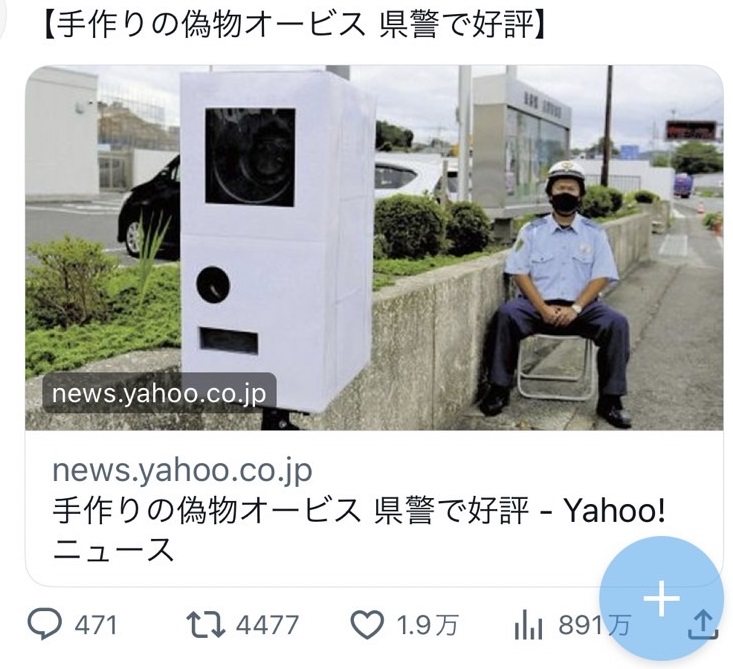Image resolution: width=733 pixels, height=669 pixels.
Task: Like the post with 1.9万 likes
Action: tap(369, 626)
